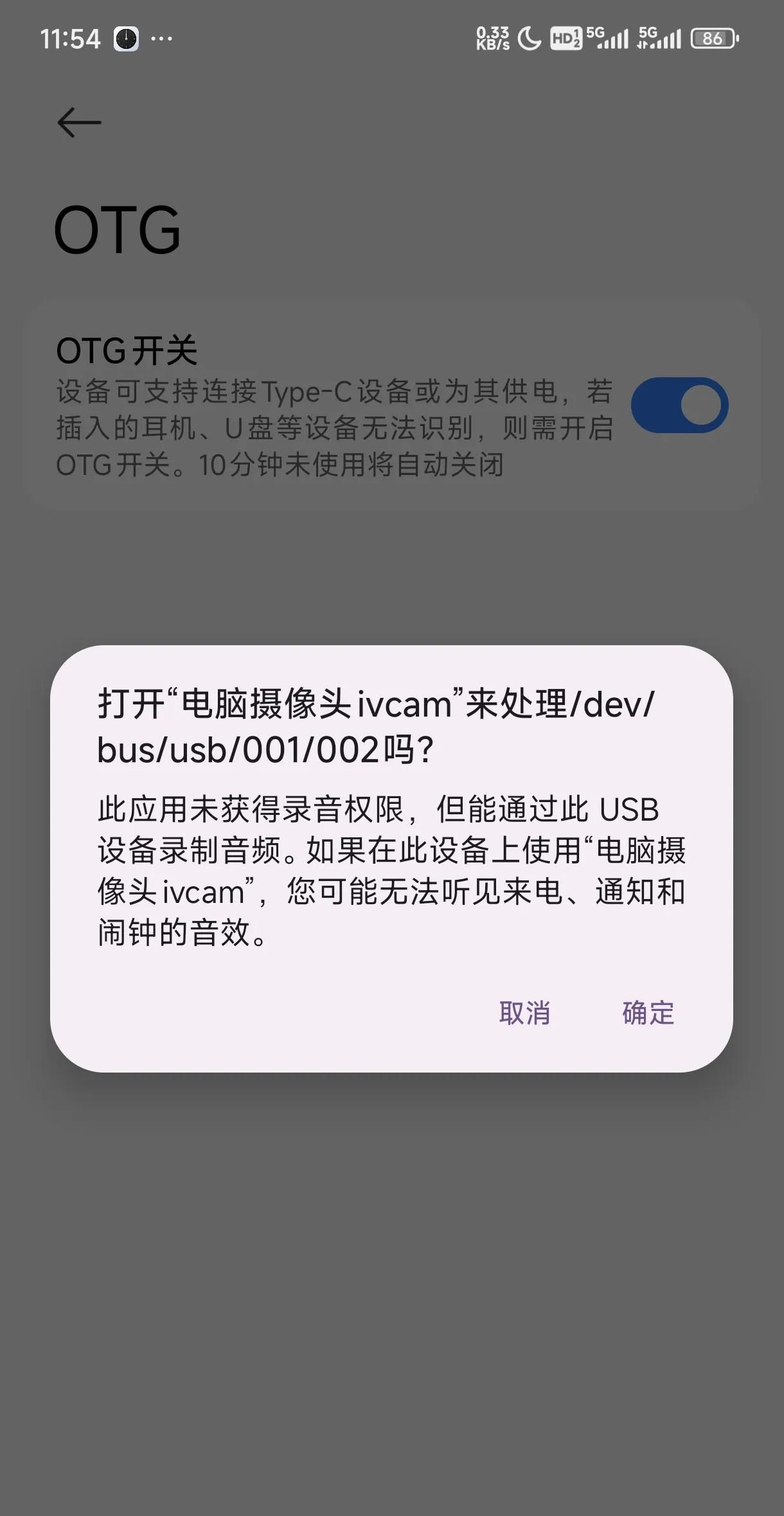Tap the battery level indicator showing 86
Viewport: 784px width, 1516px height.
(713, 39)
